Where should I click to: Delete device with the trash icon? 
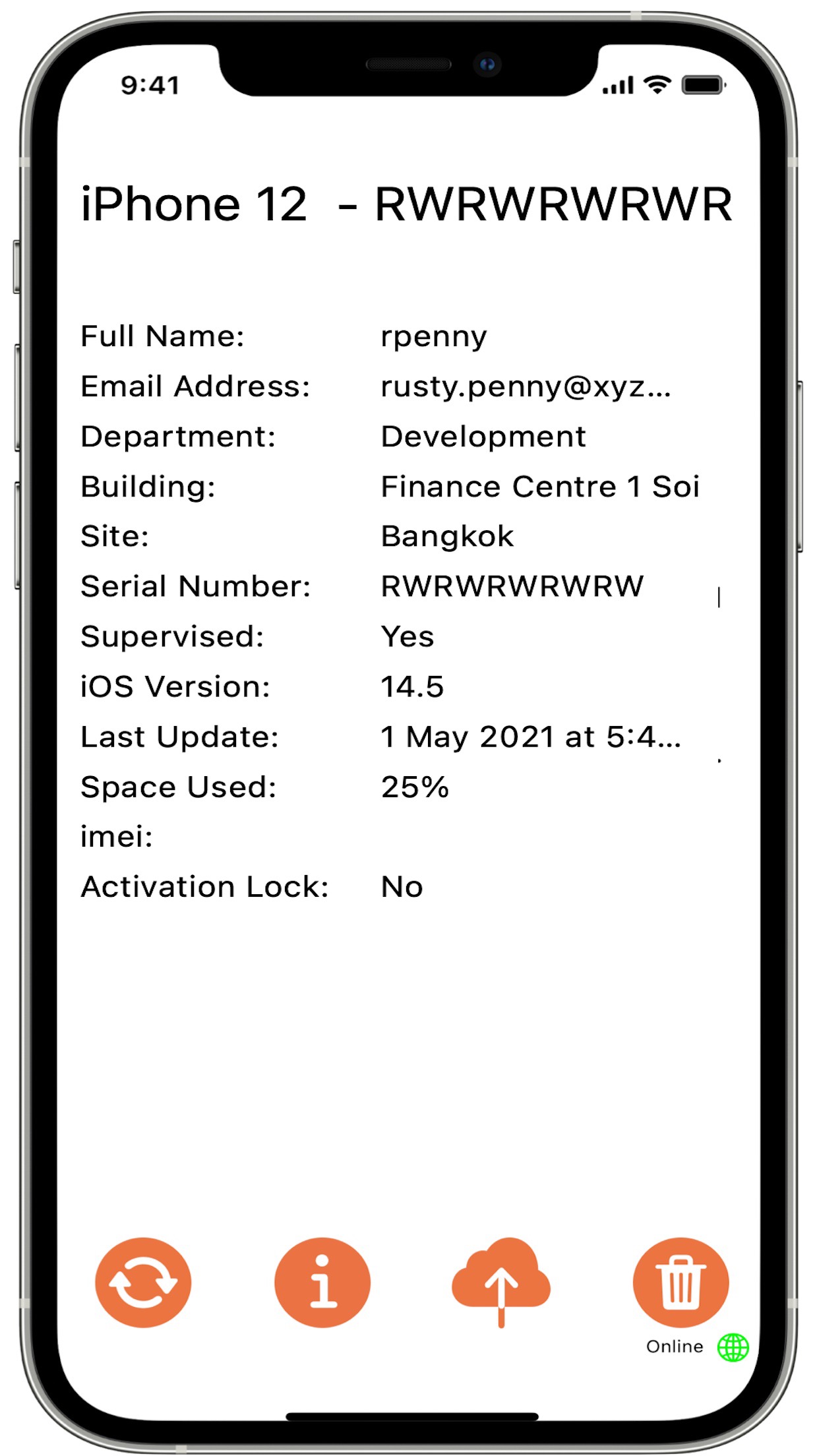(x=681, y=1282)
